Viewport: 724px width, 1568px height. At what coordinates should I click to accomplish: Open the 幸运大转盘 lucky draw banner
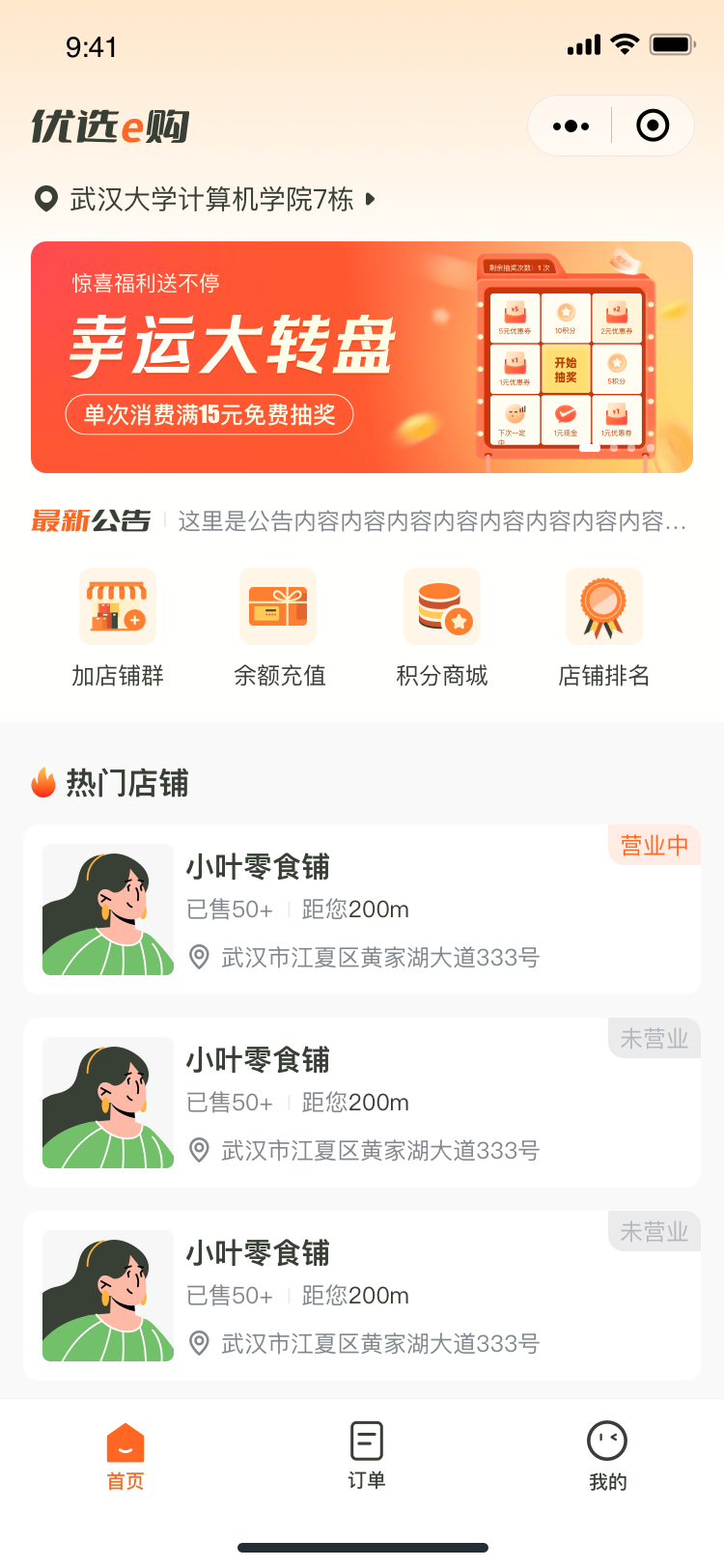[361, 357]
